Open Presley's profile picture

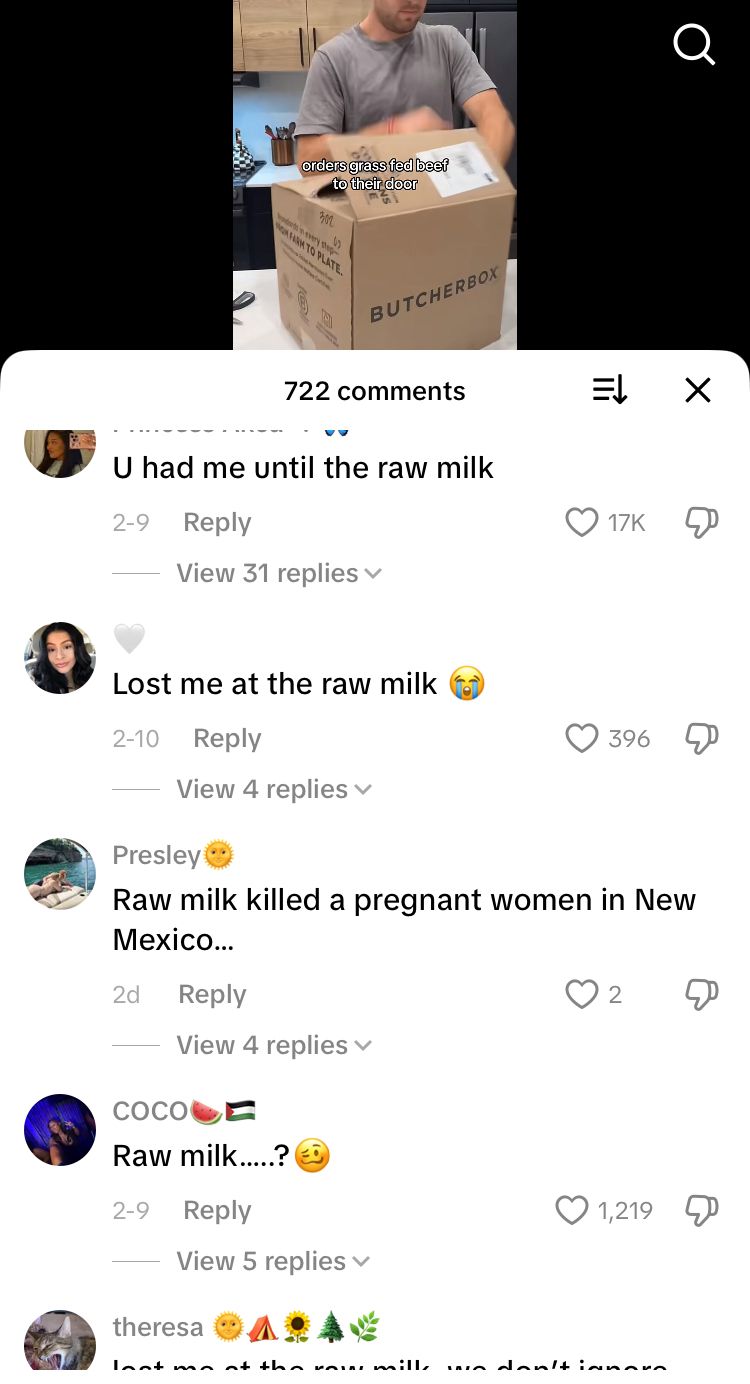[x=60, y=874]
